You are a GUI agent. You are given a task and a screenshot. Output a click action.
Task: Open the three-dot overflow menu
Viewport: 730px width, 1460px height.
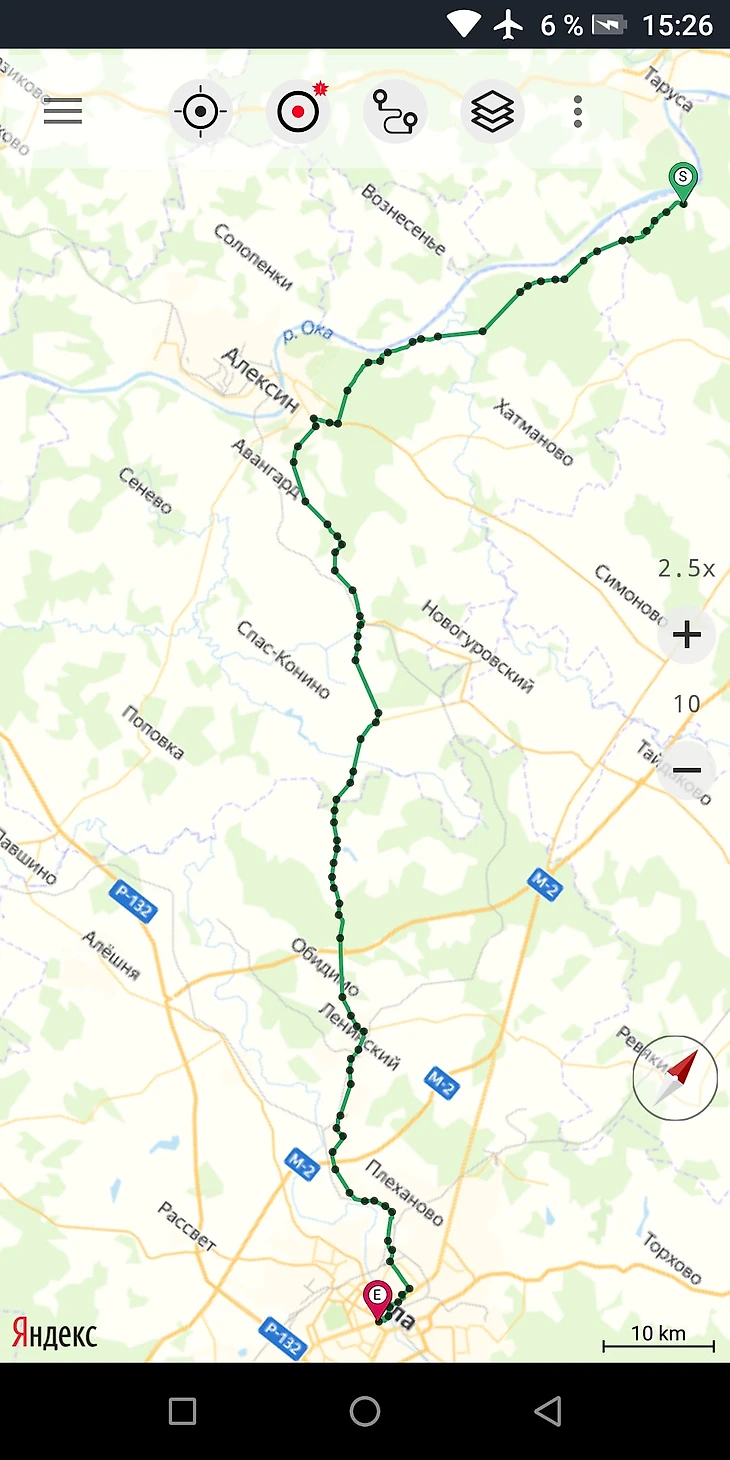(x=578, y=111)
